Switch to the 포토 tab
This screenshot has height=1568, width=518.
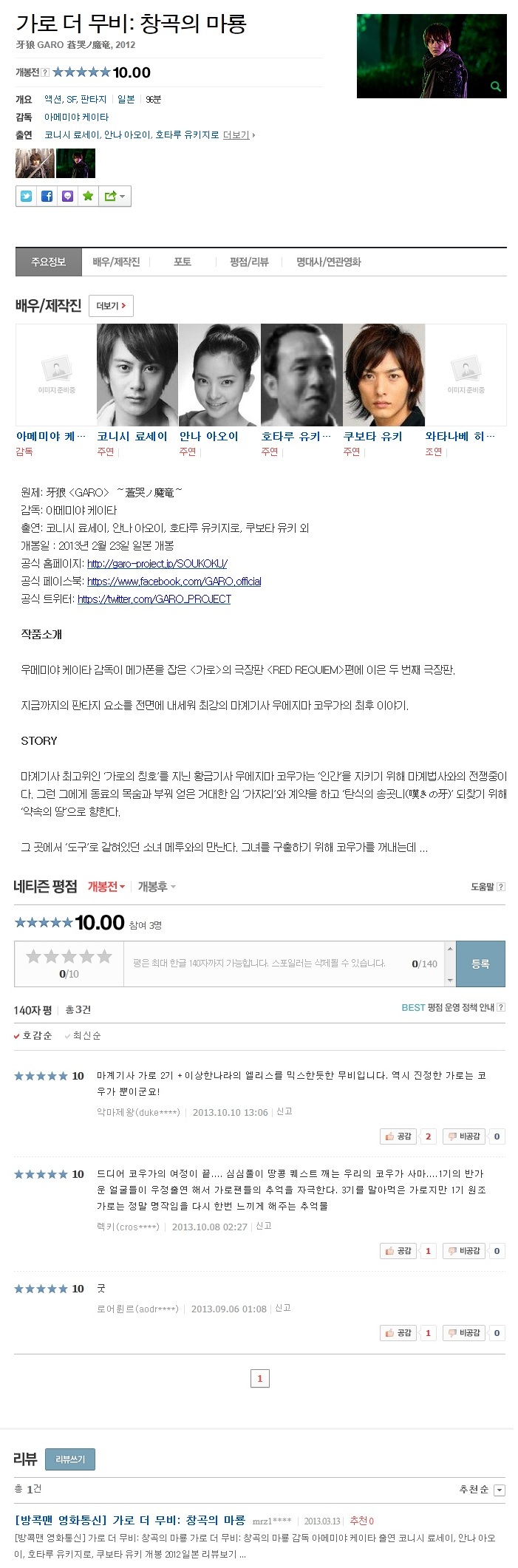click(x=183, y=262)
